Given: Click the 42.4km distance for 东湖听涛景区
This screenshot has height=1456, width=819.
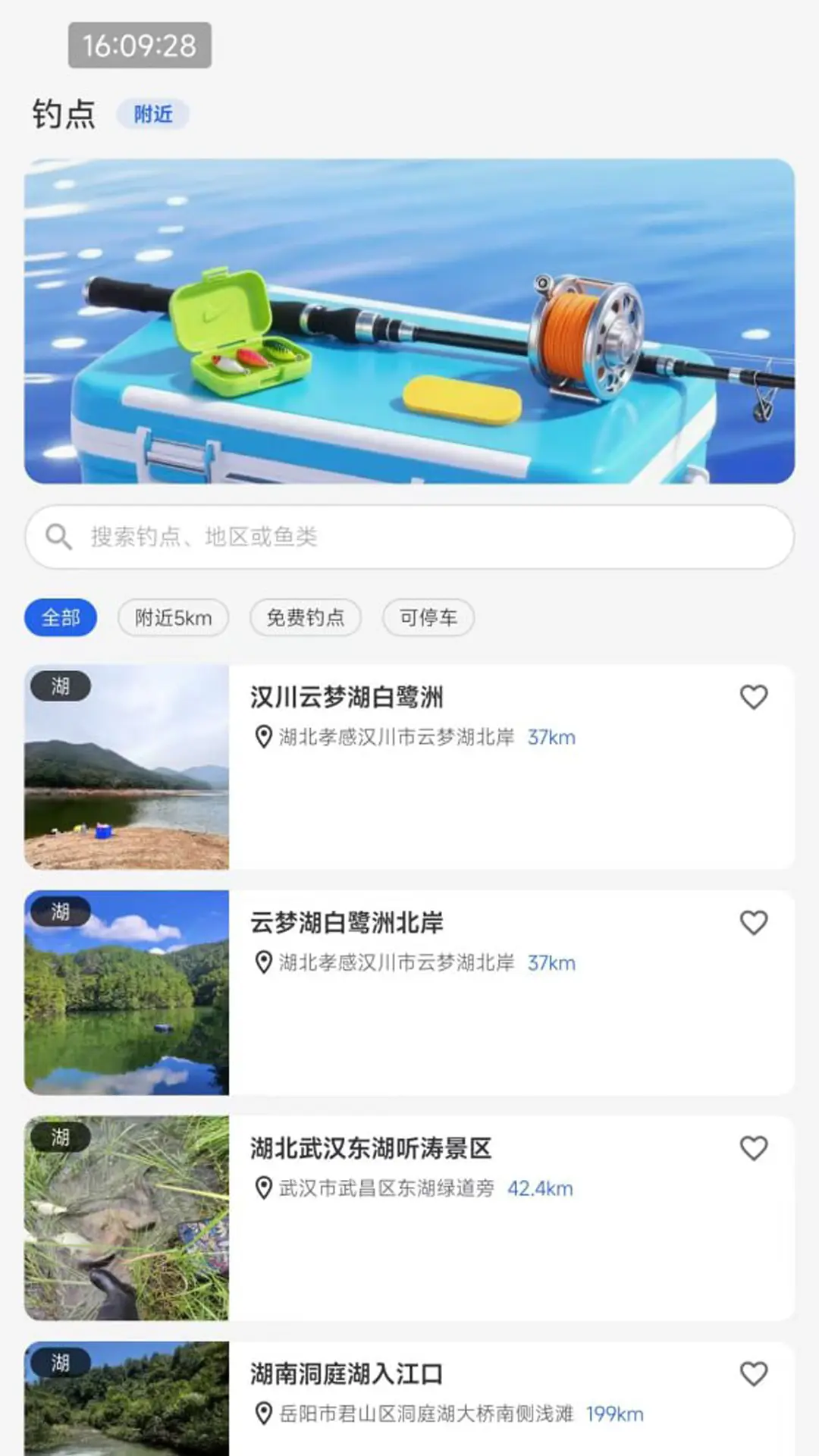Looking at the screenshot, I should 543,1189.
